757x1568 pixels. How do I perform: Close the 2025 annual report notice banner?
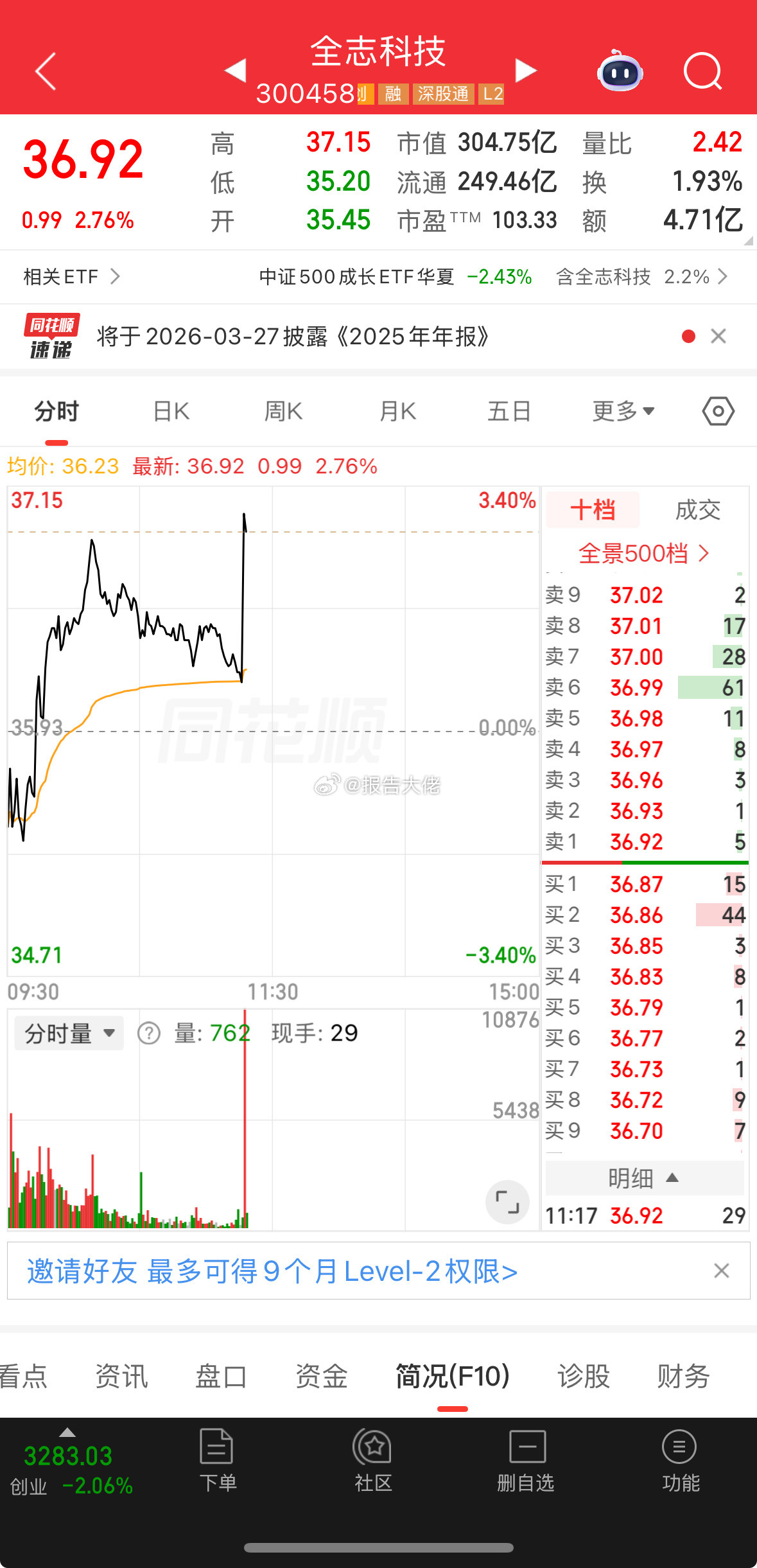tap(718, 337)
